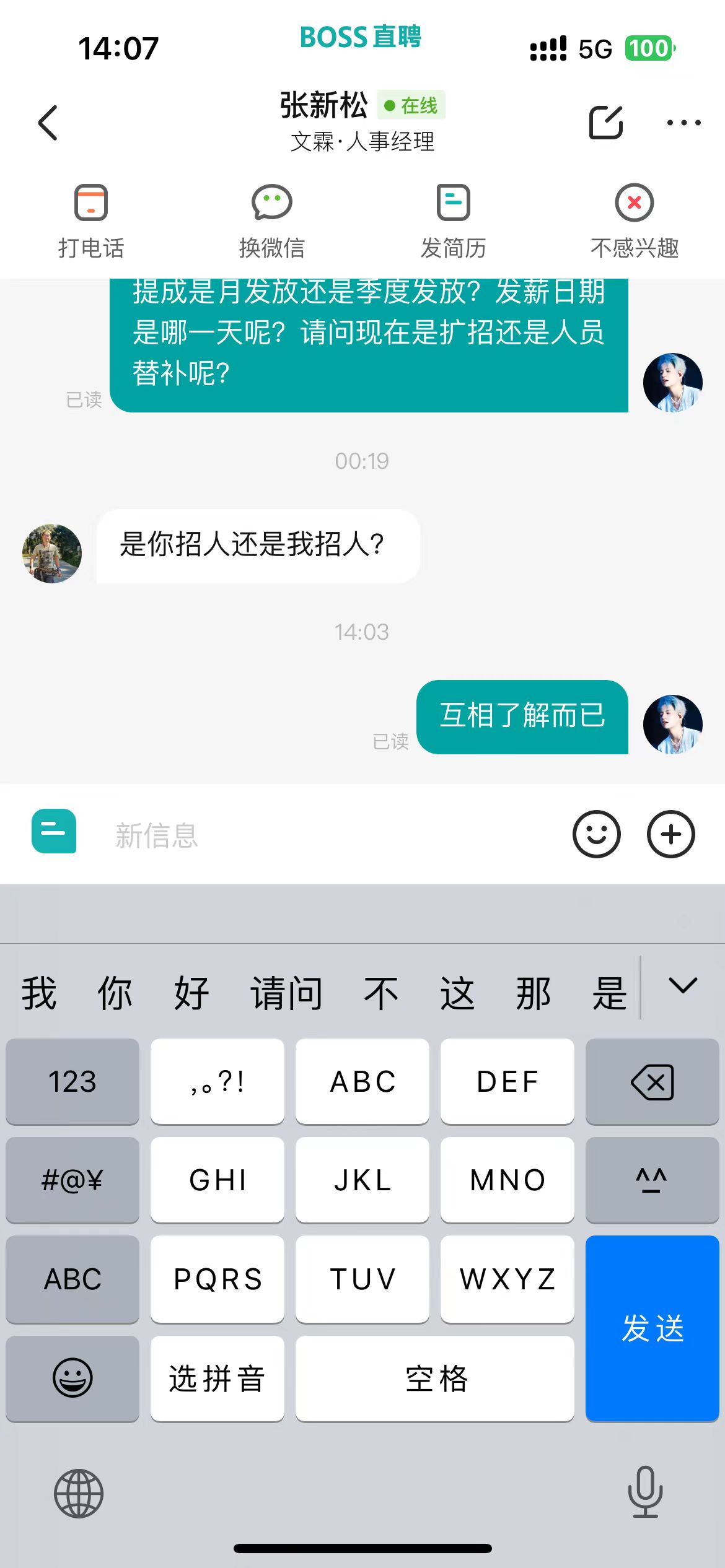The height and width of the screenshot is (1568, 725).
Task: Select 换微信 to exchange WeChat
Action: [x=272, y=220]
